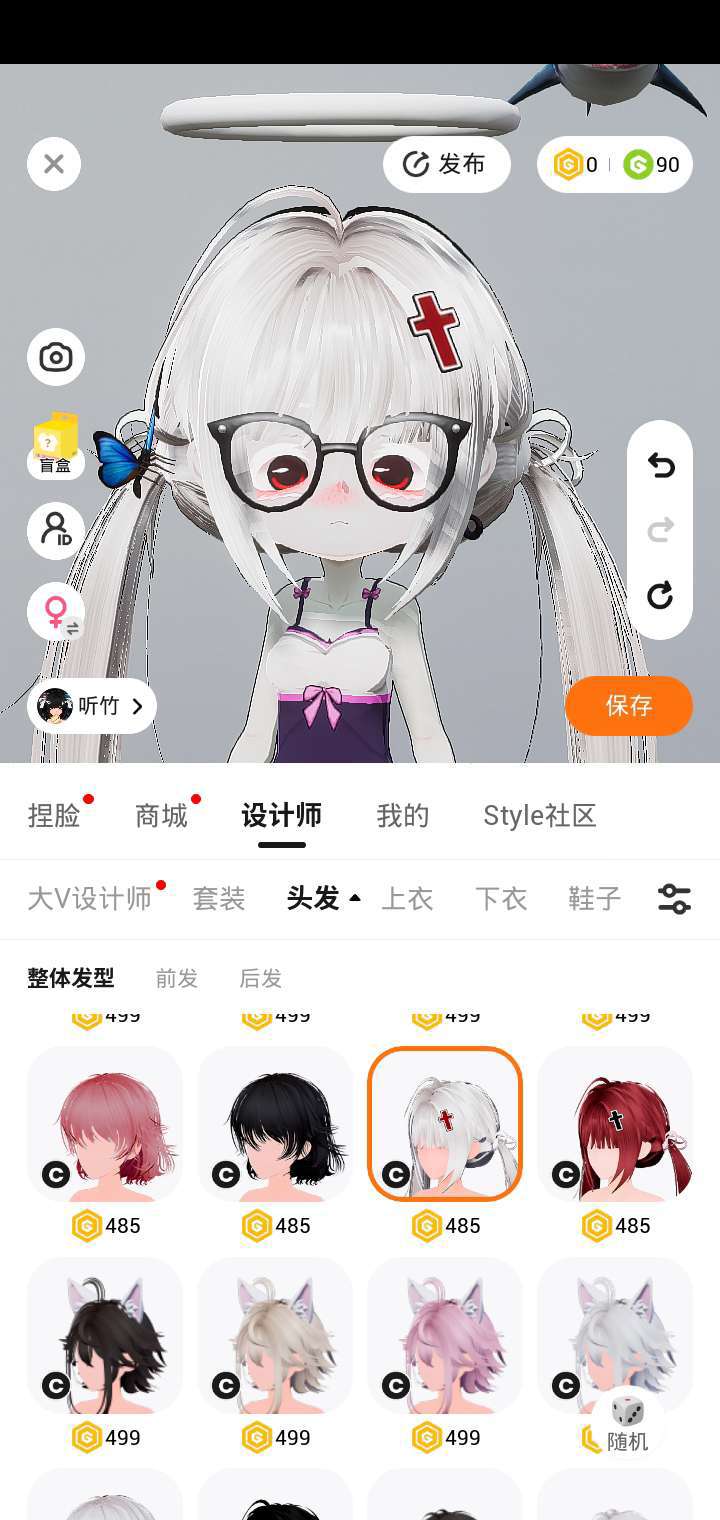Select the 上衣 category
The width and height of the screenshot is (720, 1520).
(408, 899)
